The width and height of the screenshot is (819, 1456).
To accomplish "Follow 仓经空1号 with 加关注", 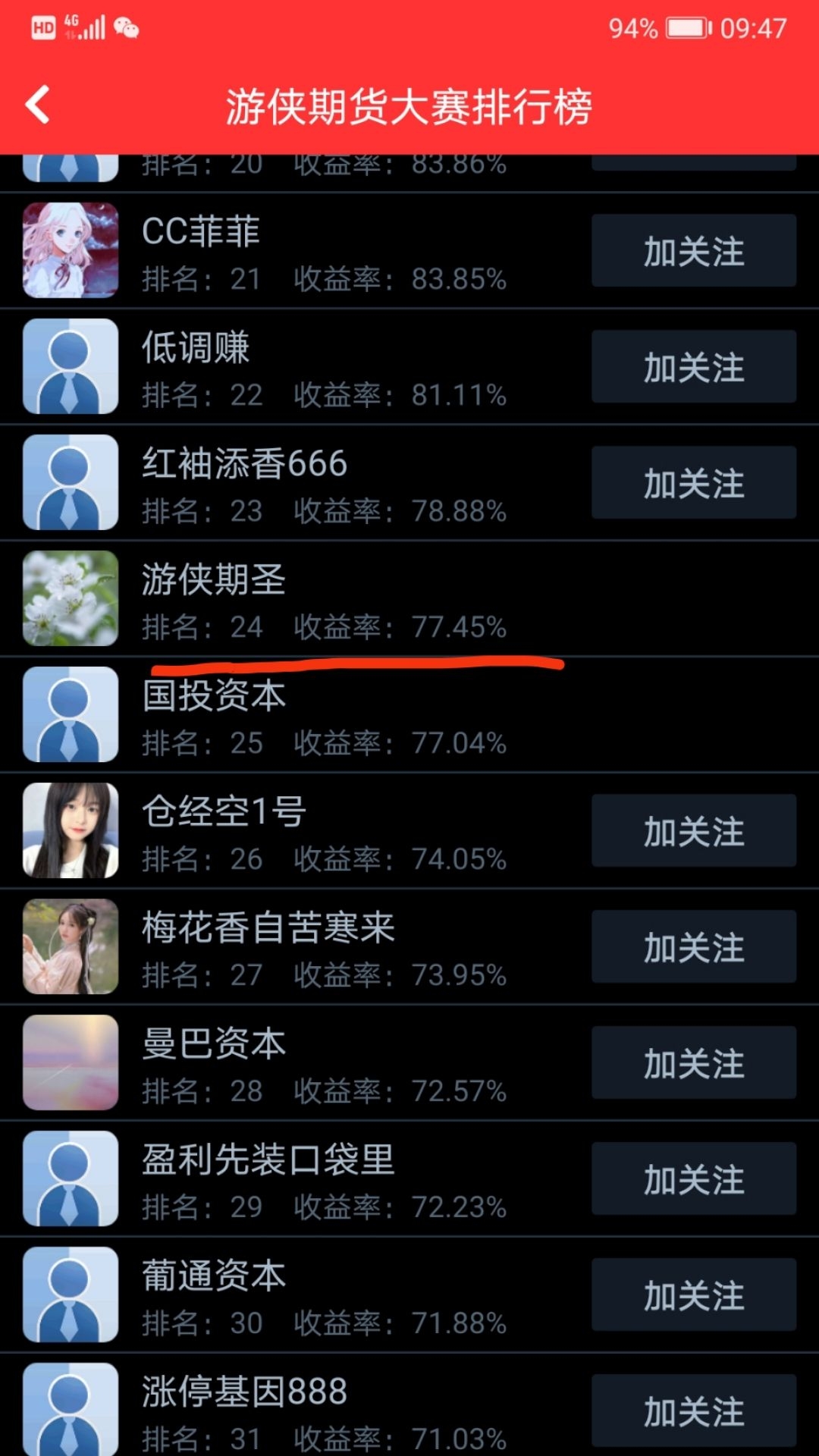I will tap(694, 831).
